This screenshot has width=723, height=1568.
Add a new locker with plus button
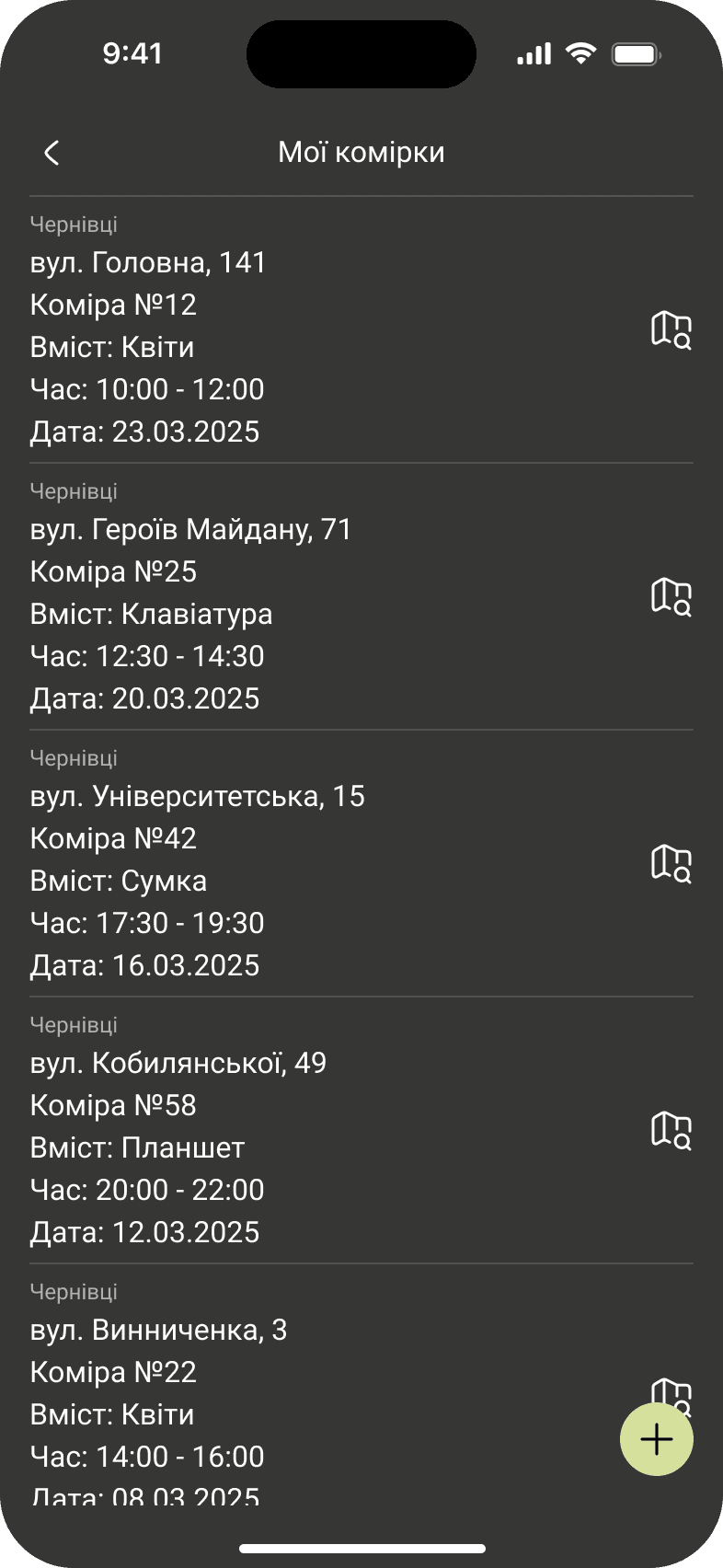tap(656, 1439)
